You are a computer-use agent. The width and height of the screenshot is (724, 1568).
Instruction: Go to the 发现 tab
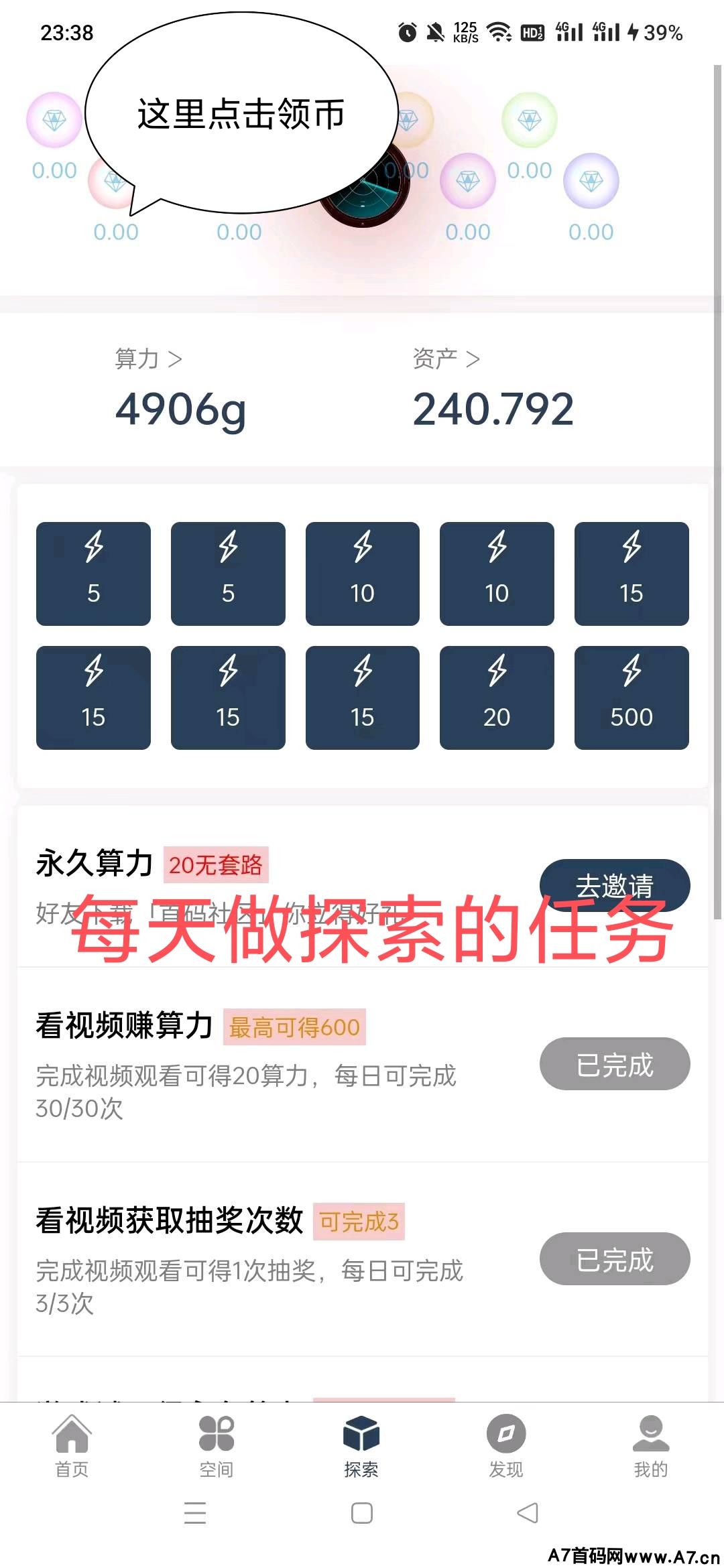tap(506, 1445)
